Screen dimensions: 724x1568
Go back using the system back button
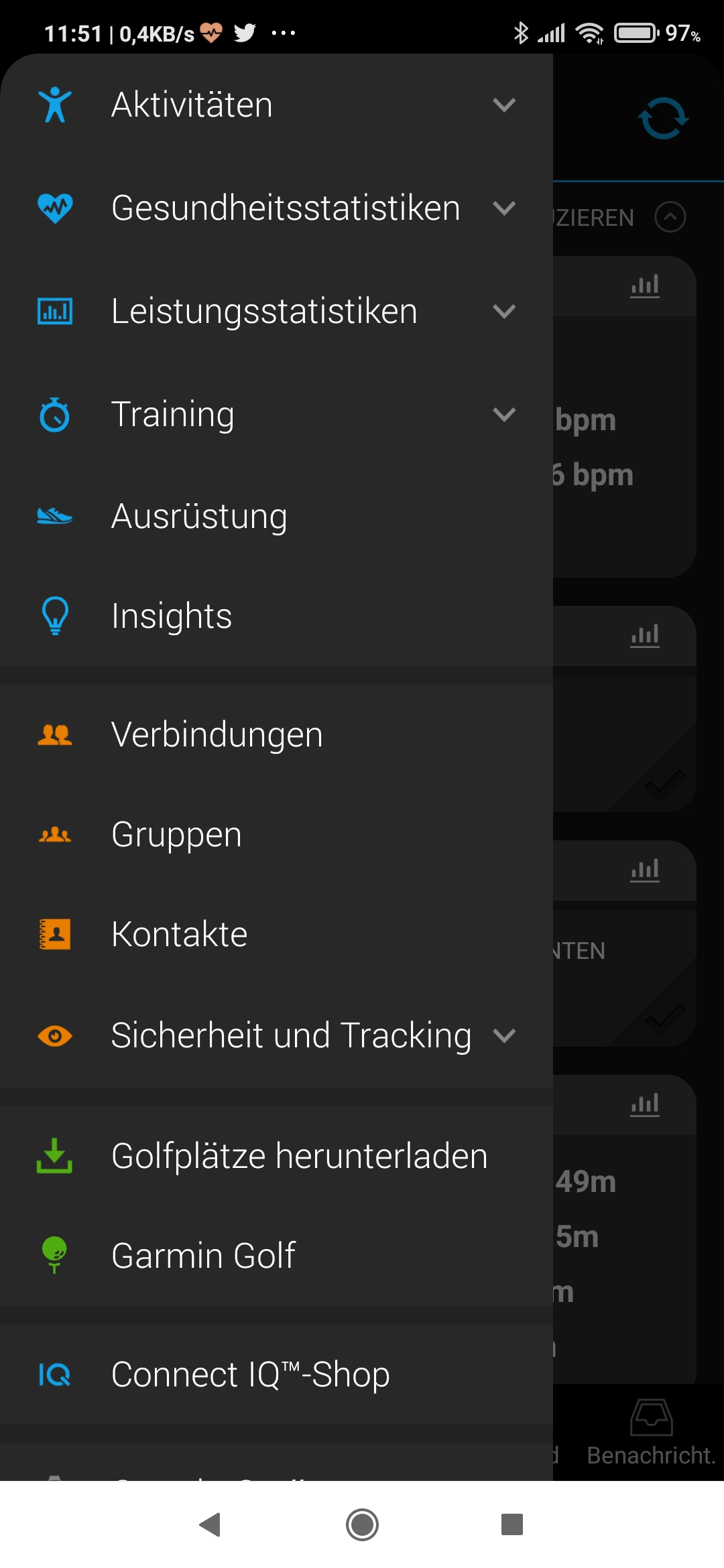(210, 1525)
